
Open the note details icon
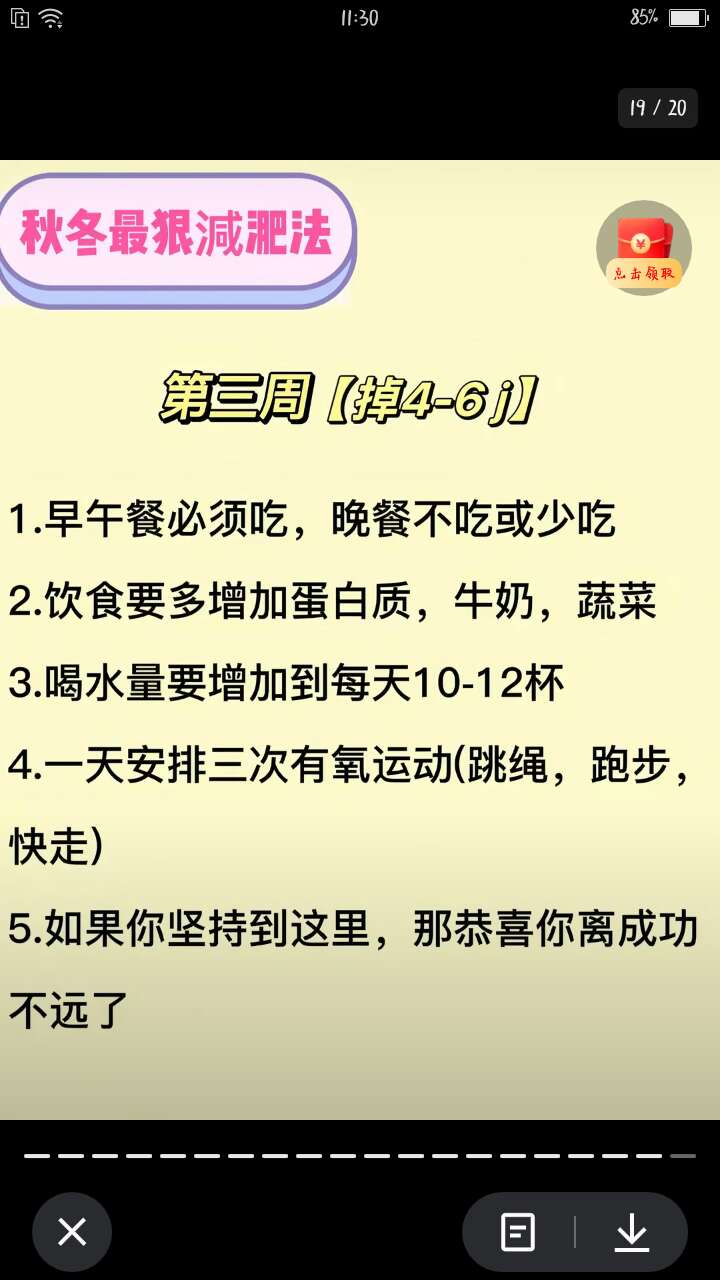point(518,1232)
